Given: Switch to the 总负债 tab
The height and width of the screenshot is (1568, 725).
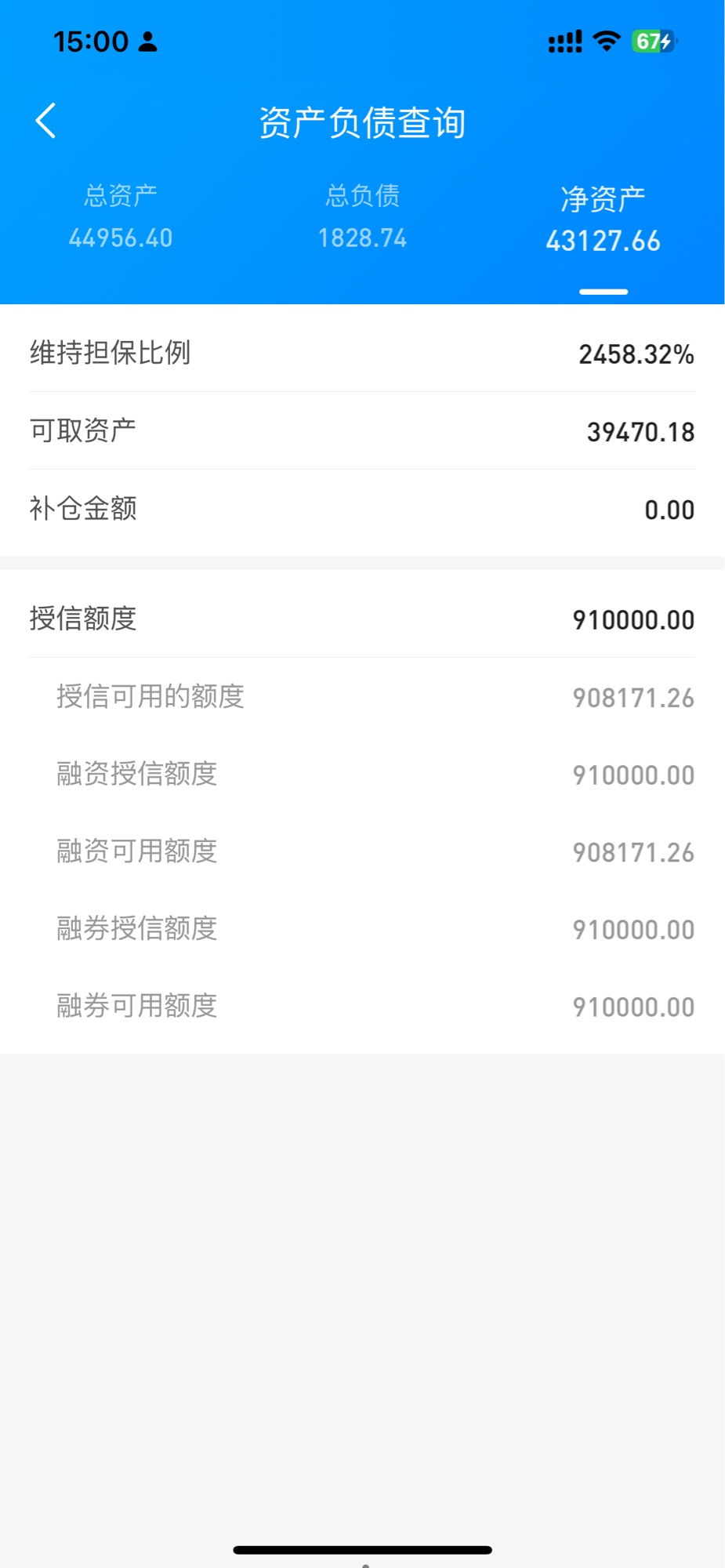Looking at the screenshot, I should point(362,217).
